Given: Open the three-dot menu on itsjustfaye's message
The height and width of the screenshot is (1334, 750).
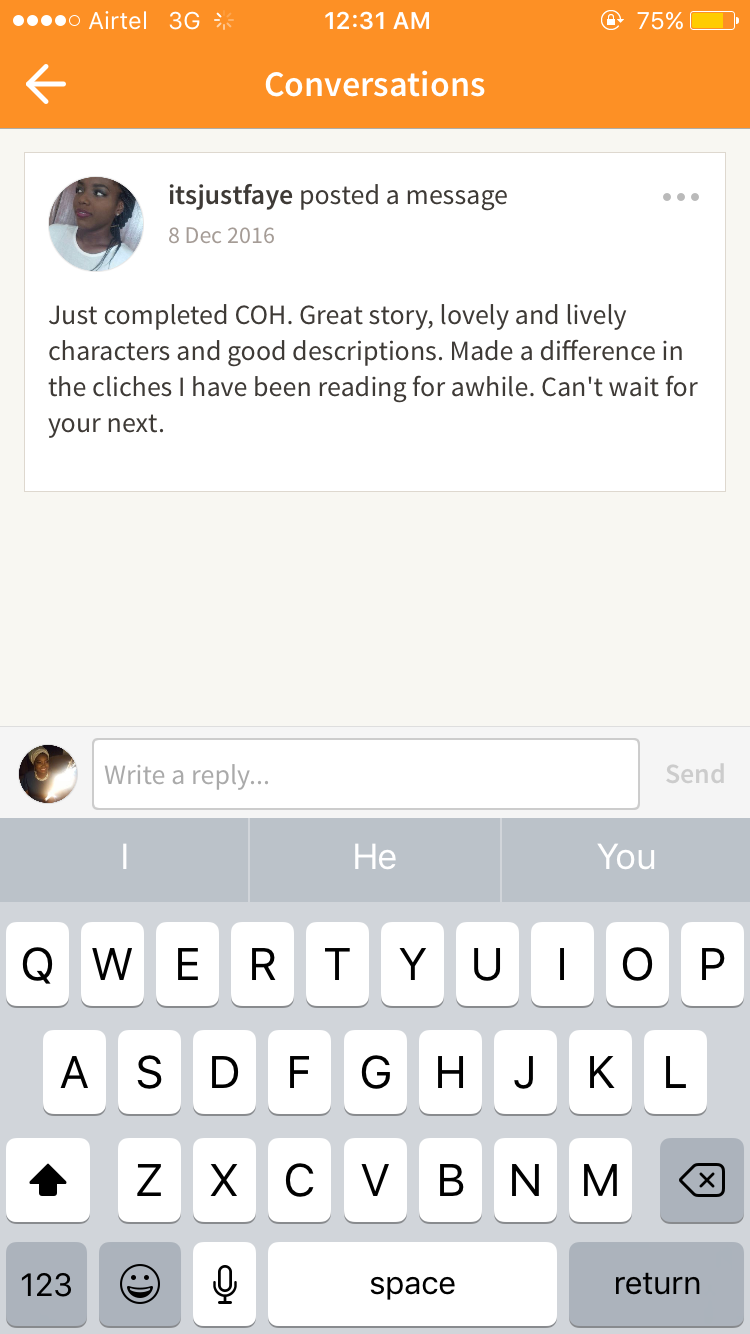Looking at the screenshot, I should [681, 197].
